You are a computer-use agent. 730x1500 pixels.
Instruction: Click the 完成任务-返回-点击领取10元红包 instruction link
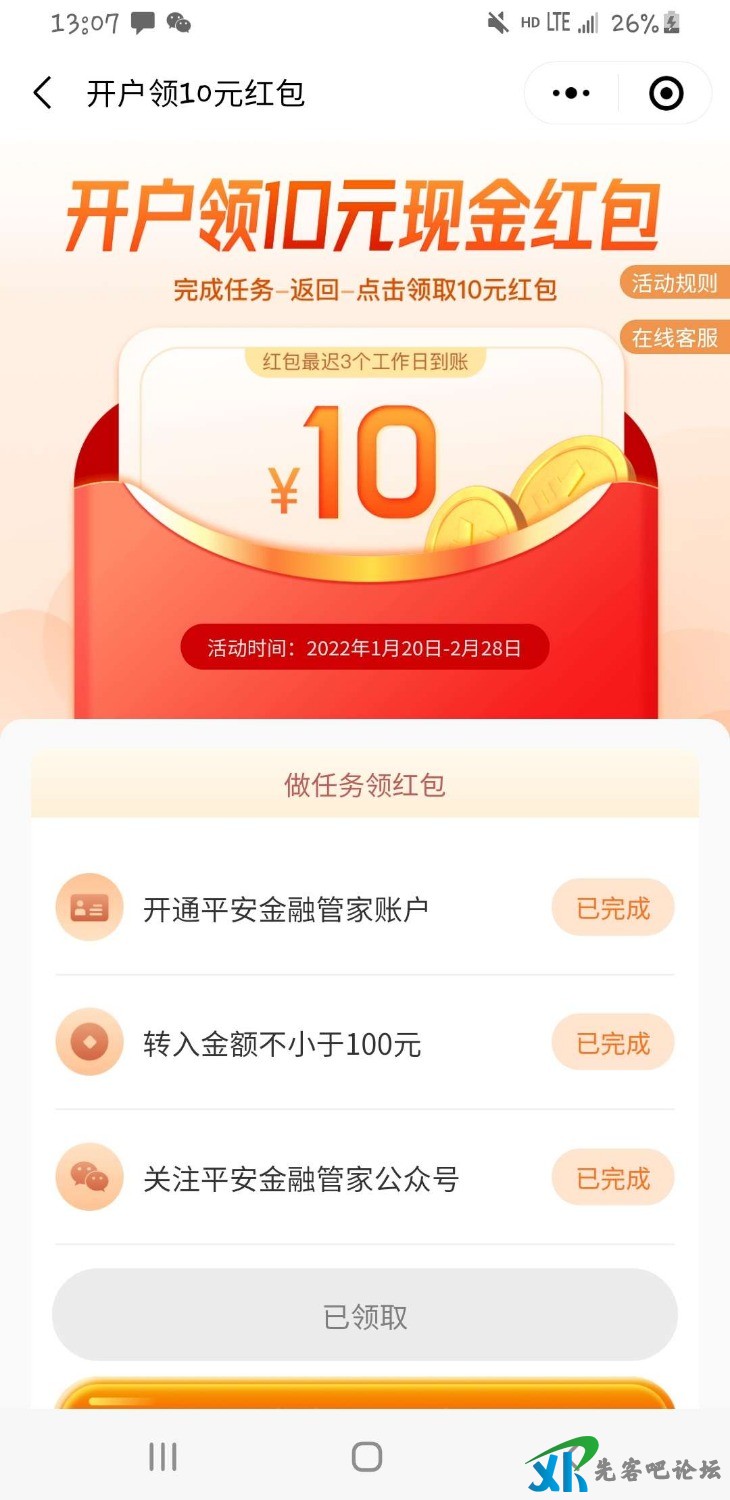pyautogui.click(x=364, y=289)
